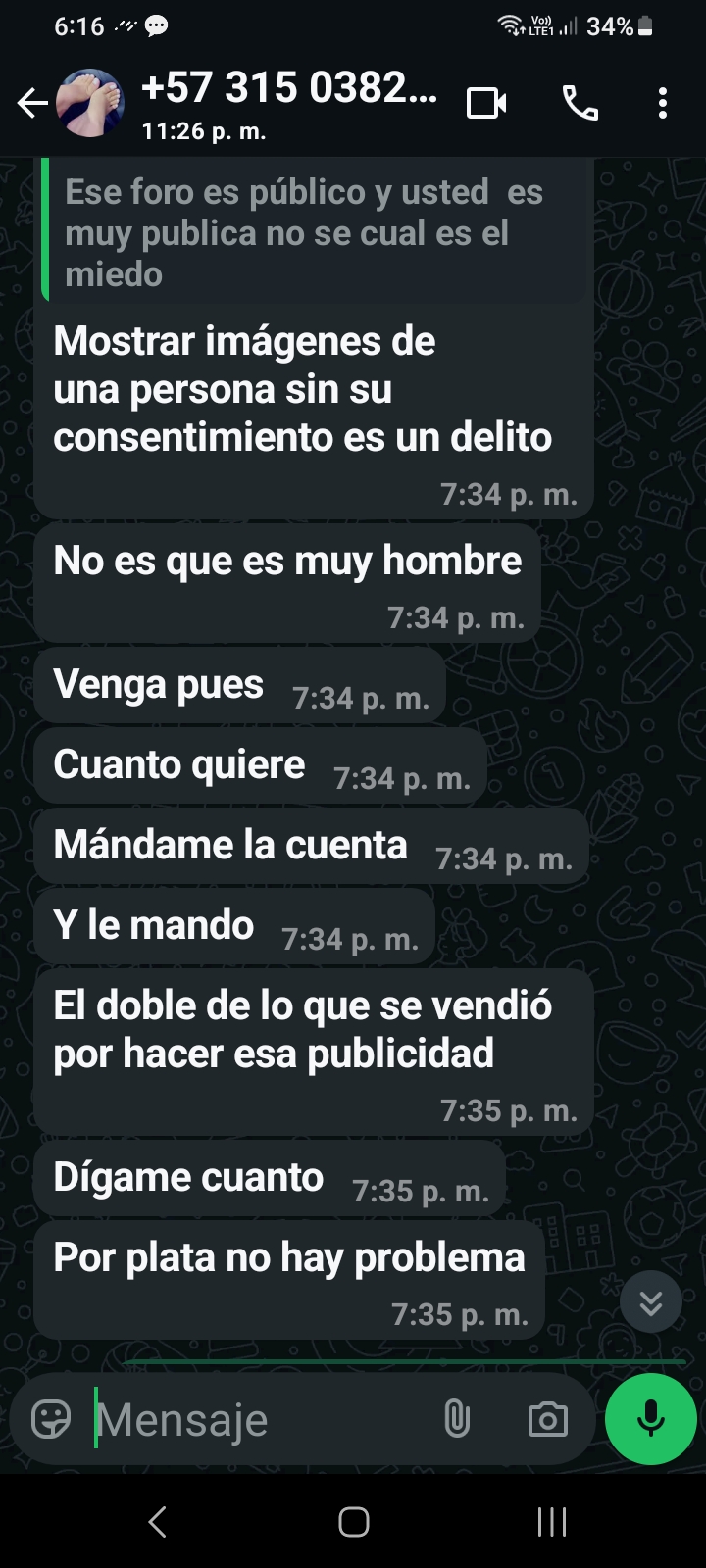
Task: Start a voice call
Action: pyautogui.click(x=580, y=103)
